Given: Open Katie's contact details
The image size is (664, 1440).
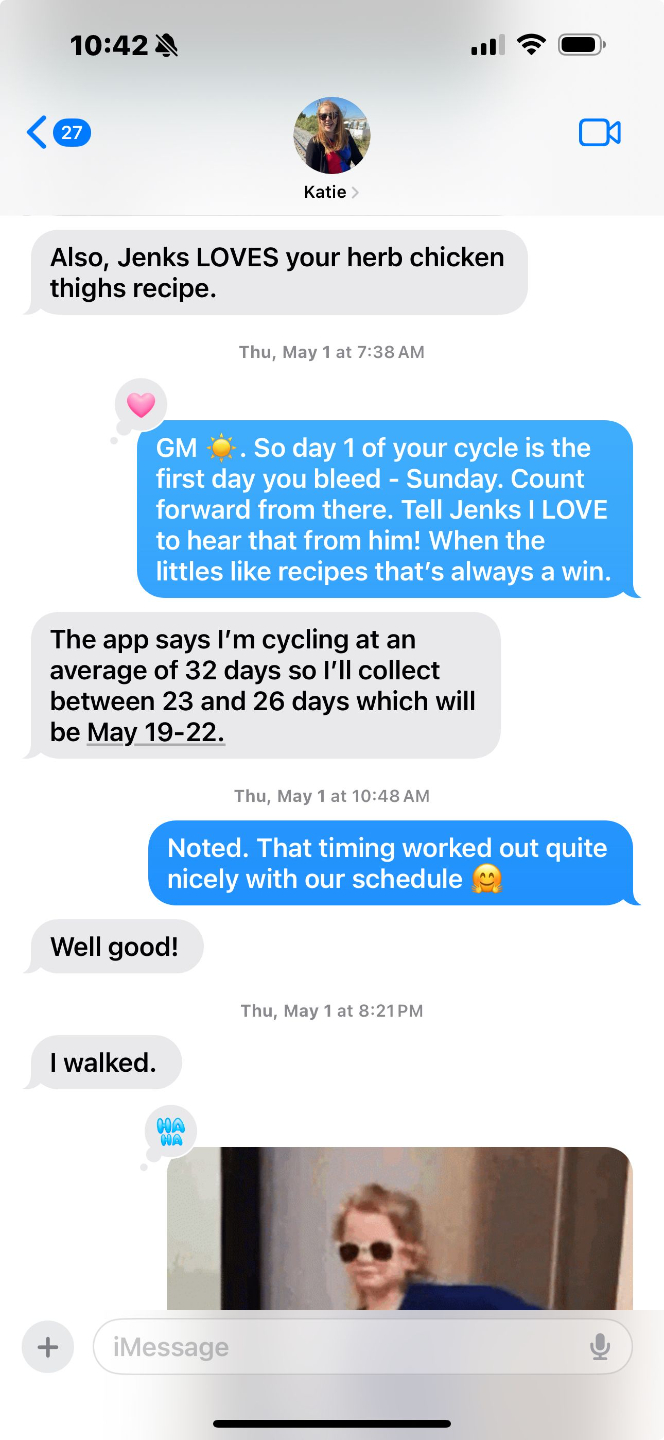Looking at the screenshot, I should click(x=331, y=150).
